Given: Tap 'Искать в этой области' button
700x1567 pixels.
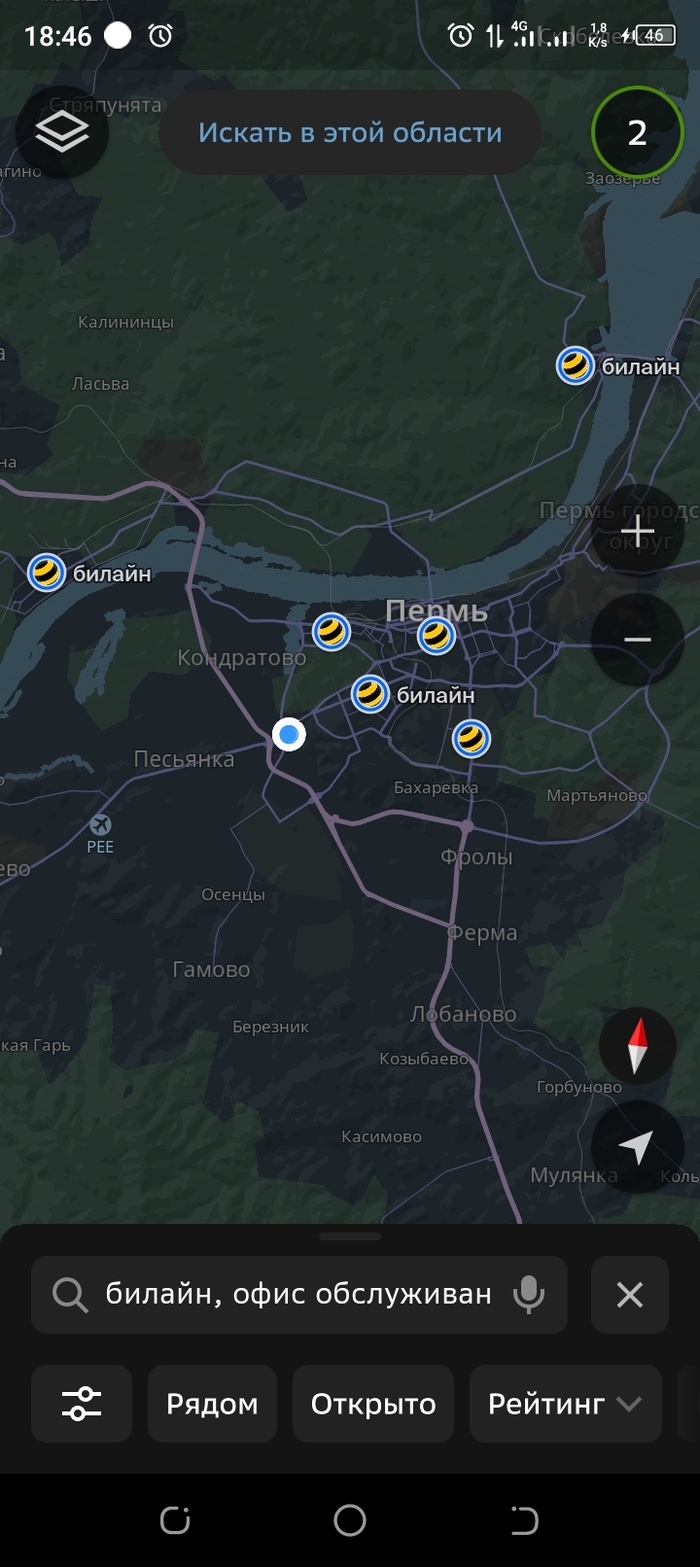Looking at the screenshot, I should [350, 133].
